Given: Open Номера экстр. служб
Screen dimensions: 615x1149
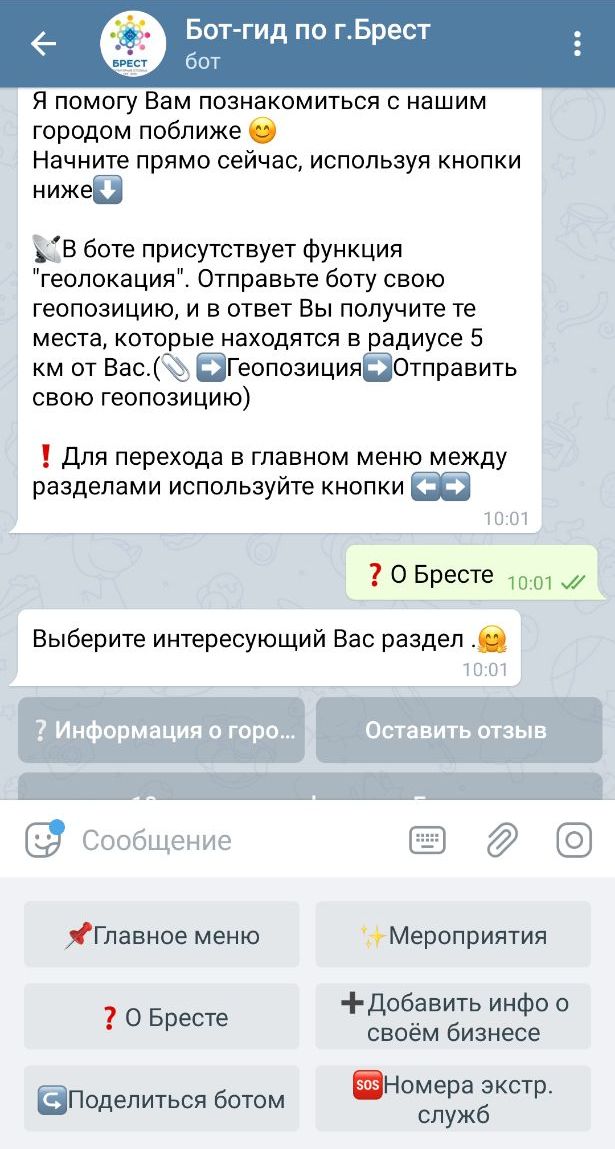Looking at the screenshot, I should pos(453,1099).
